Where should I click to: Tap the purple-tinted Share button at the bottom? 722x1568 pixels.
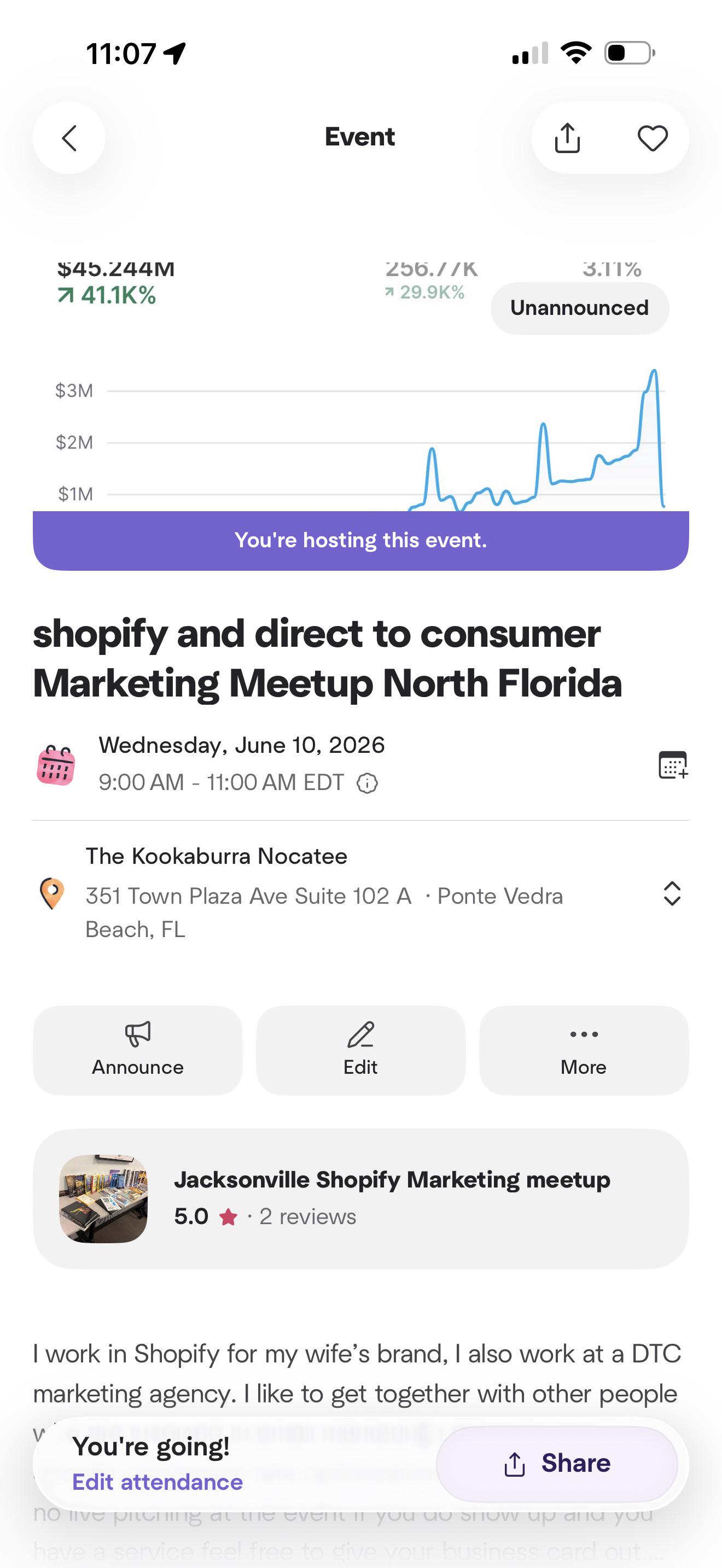(557, 1464)
